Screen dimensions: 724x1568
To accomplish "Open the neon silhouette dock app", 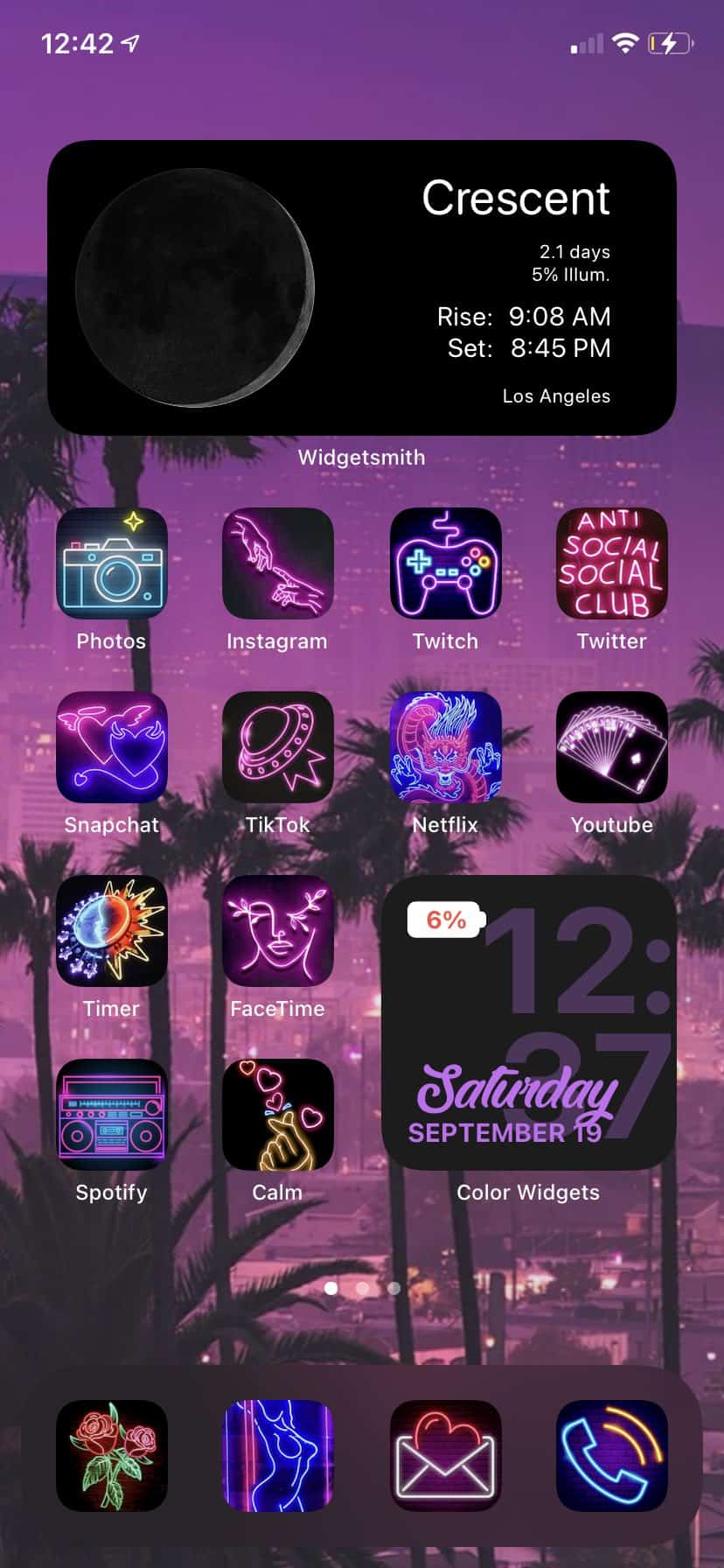I will coord(278,1456).
